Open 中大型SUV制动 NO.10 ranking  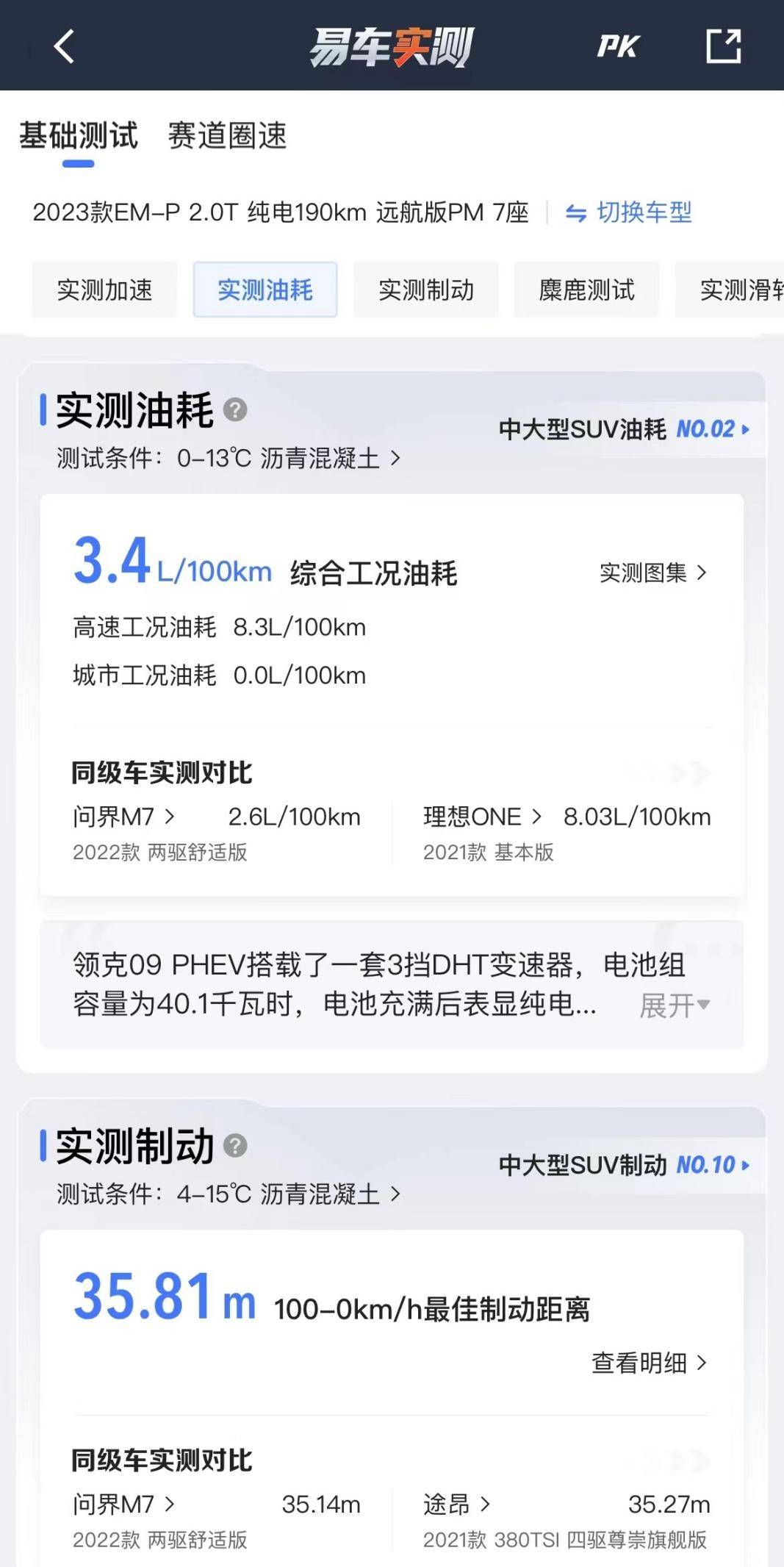click(625, 1165)
